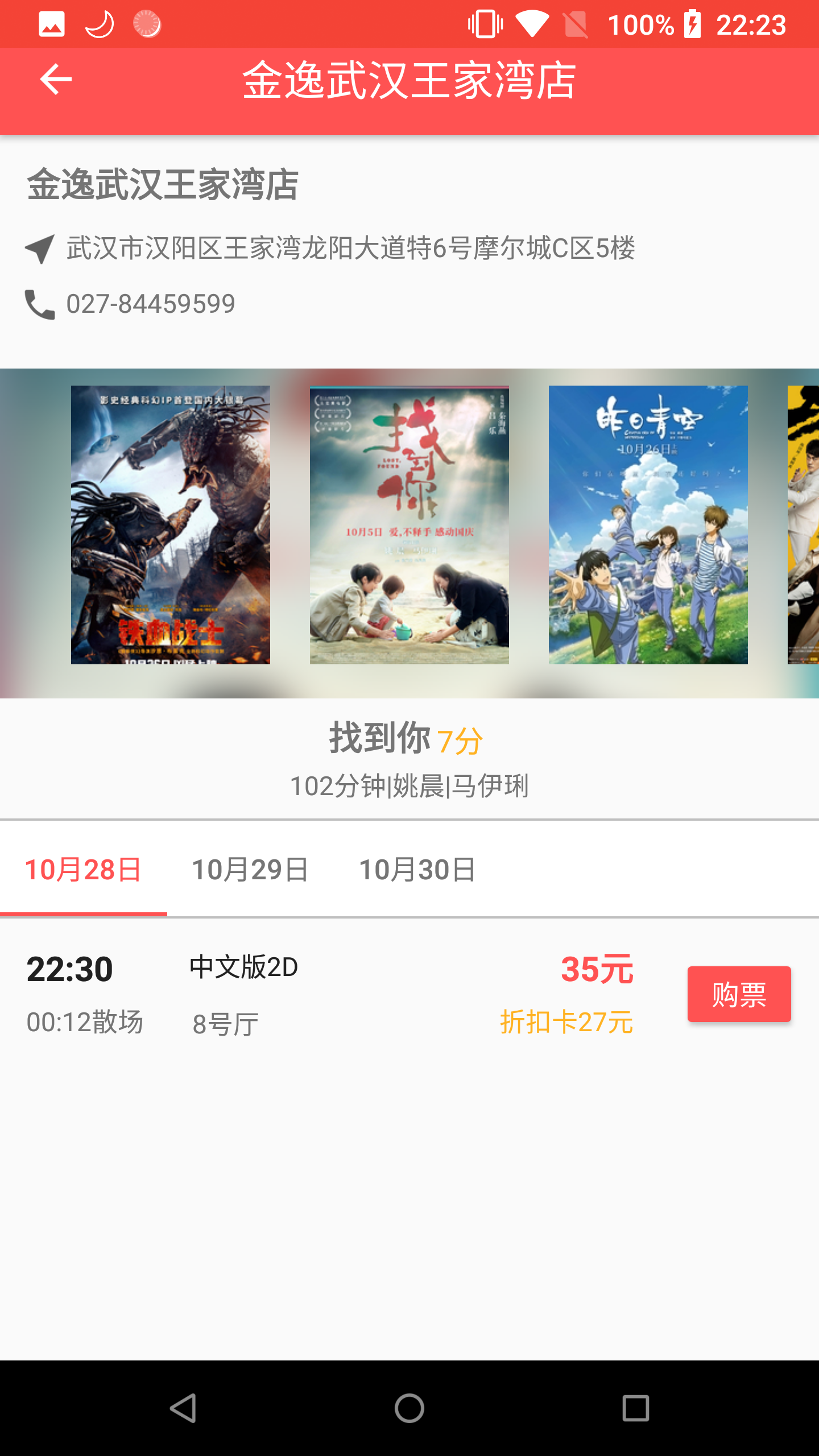
Task: Open recent apps from the navigation bar
Action: 636,1408
